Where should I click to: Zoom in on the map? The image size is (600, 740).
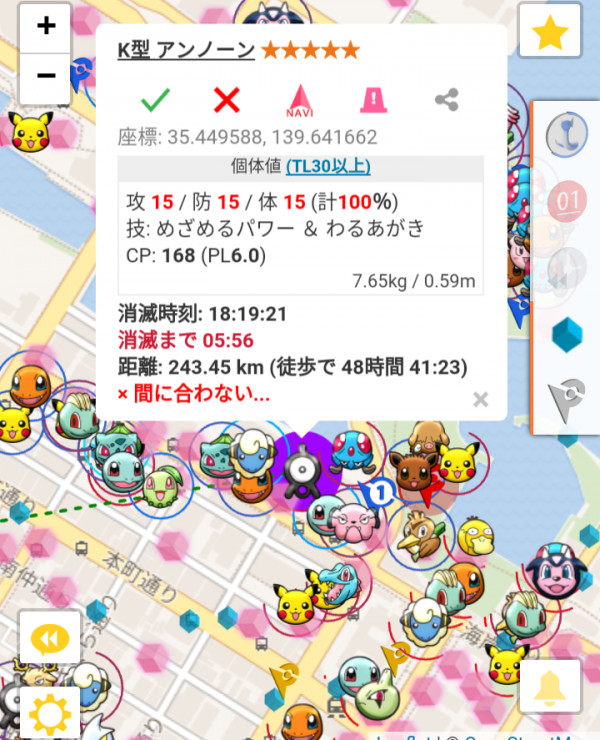[45, 28]
